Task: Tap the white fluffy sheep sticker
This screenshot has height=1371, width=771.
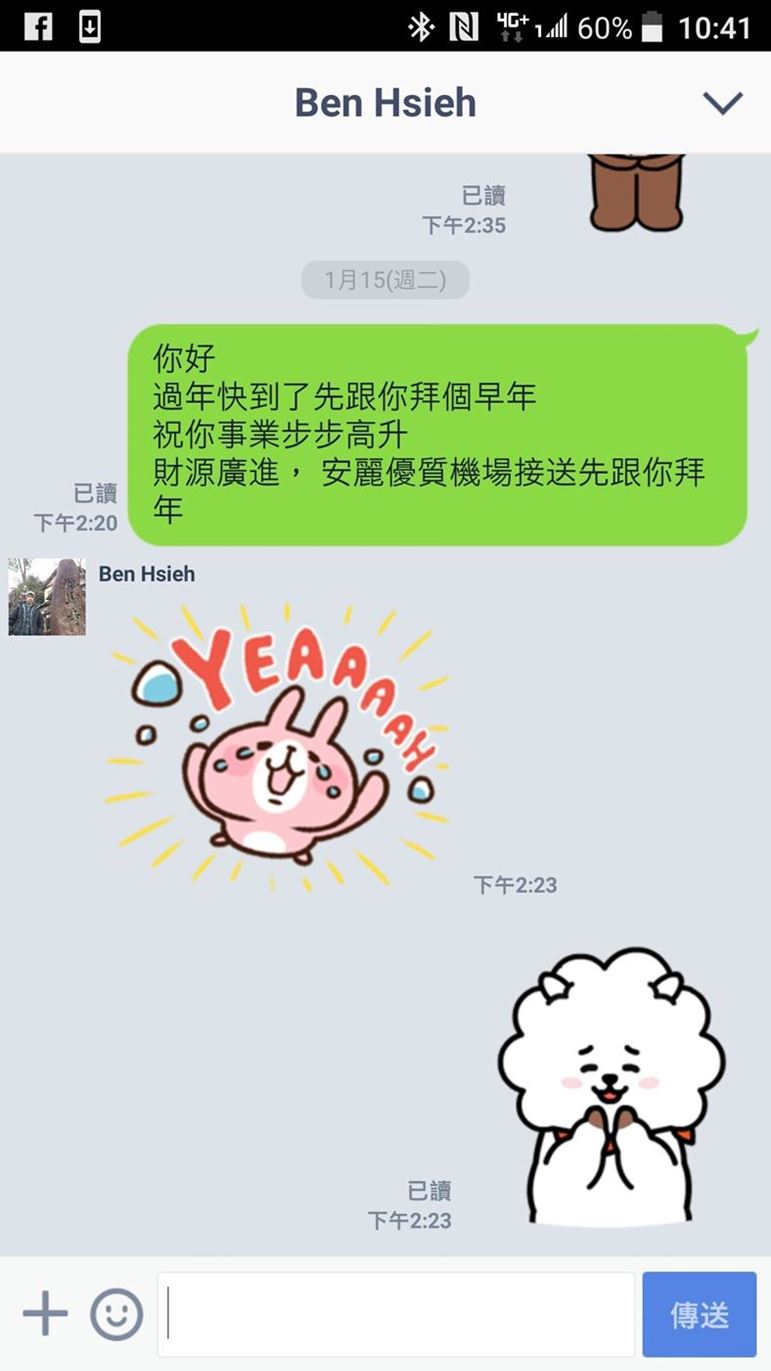Action: point(610,1085)
